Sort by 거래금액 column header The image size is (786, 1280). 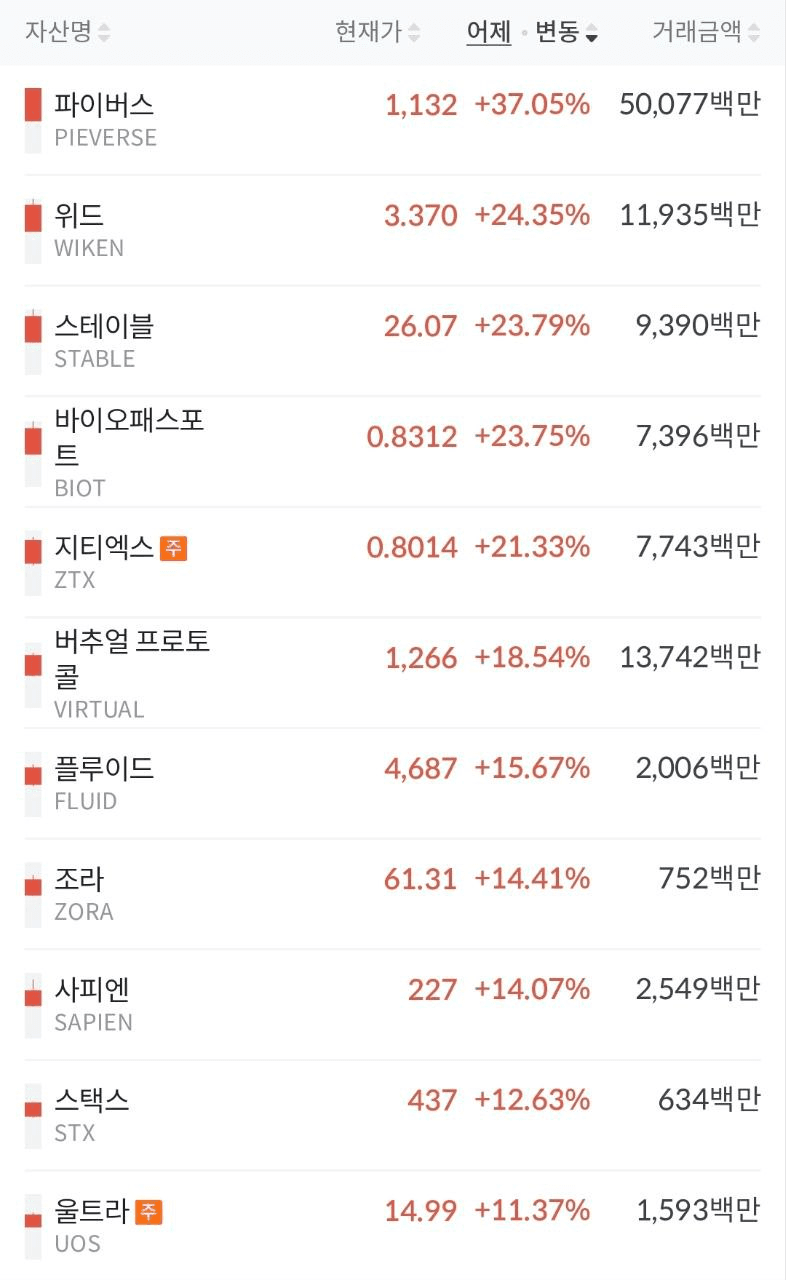click(x=705, y=32)
